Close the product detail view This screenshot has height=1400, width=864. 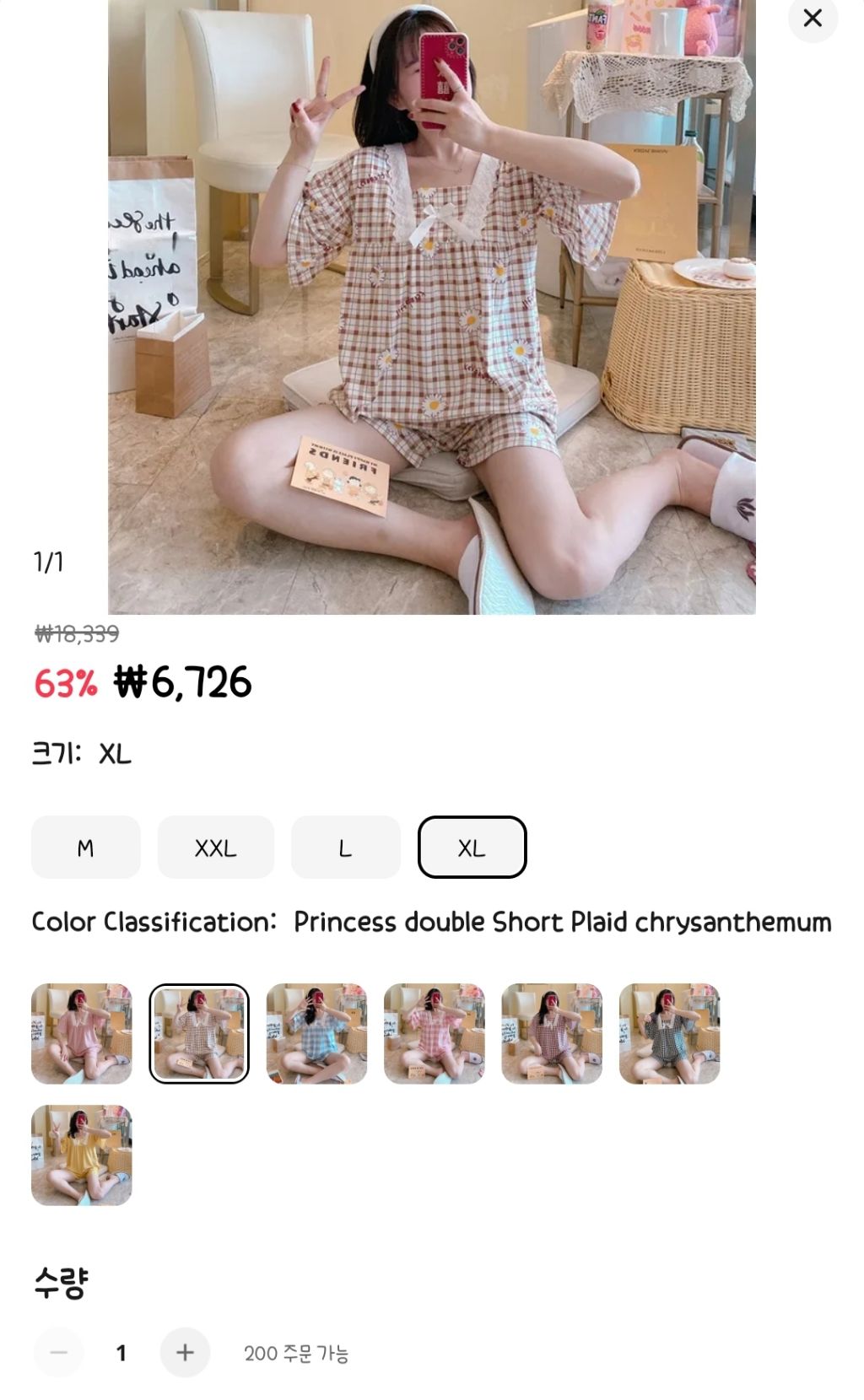pos(813,19)
